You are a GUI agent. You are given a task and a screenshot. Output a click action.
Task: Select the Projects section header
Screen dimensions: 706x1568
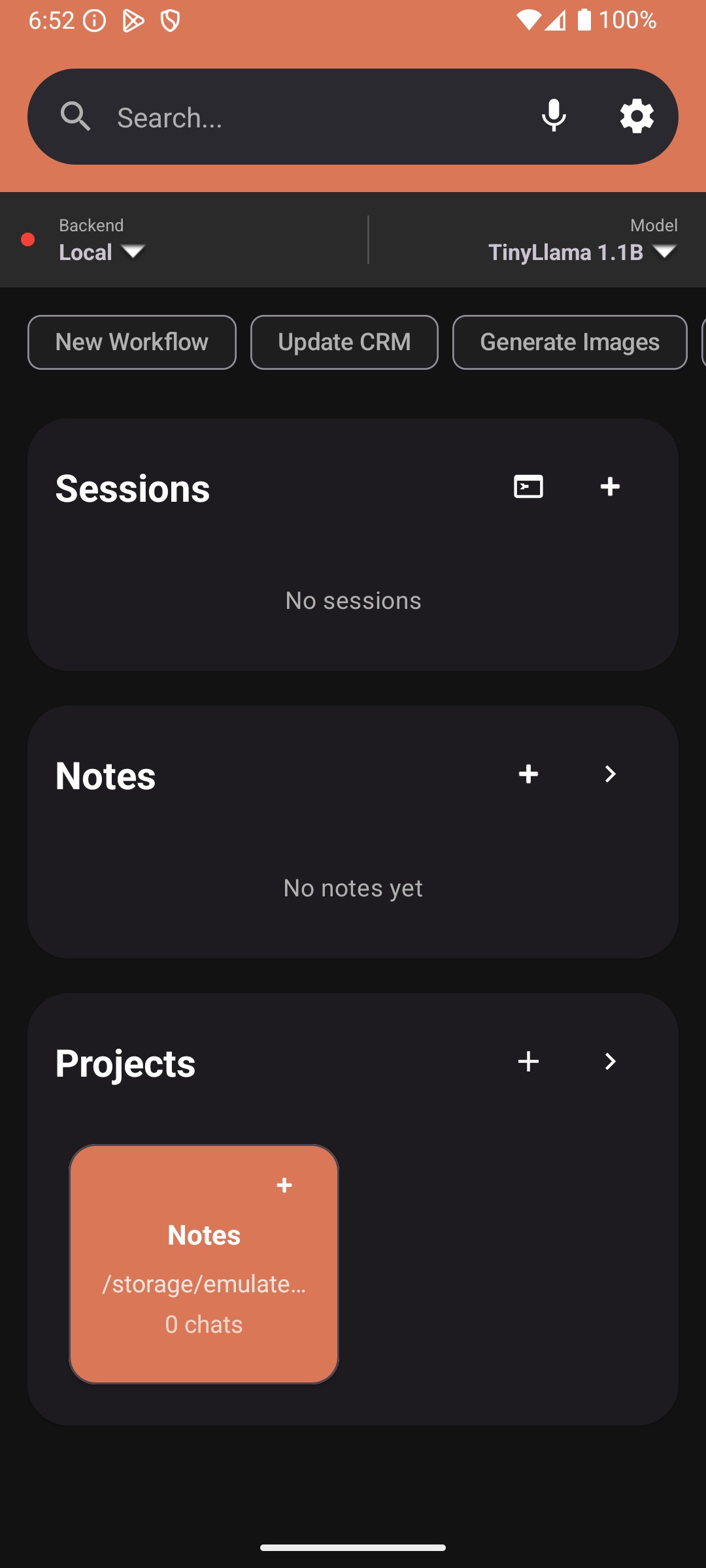[x=125, y=1063]
